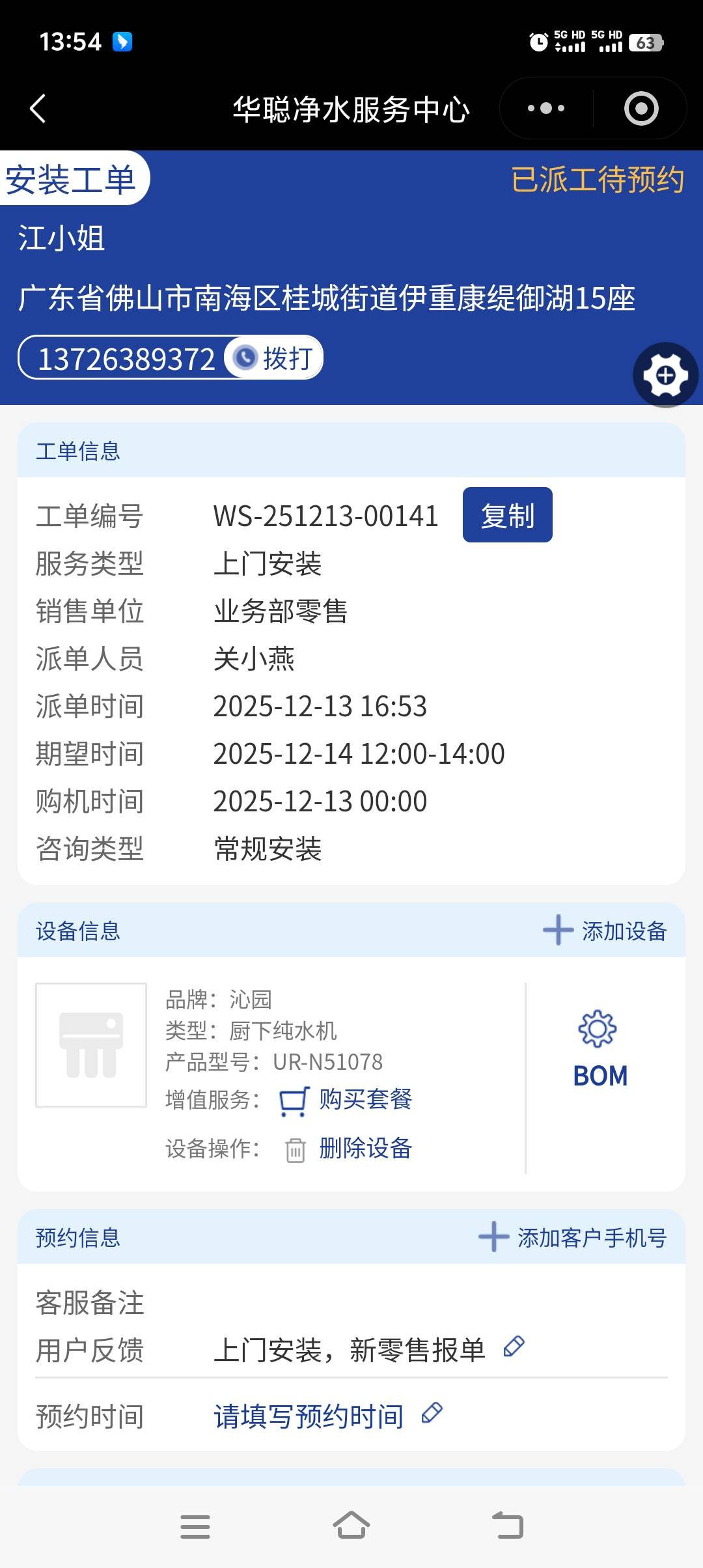Image resolution: width=703 pixels, height=1568 pixels.
Task: Delete the device via 删除设备
Action: point(365,1148)
